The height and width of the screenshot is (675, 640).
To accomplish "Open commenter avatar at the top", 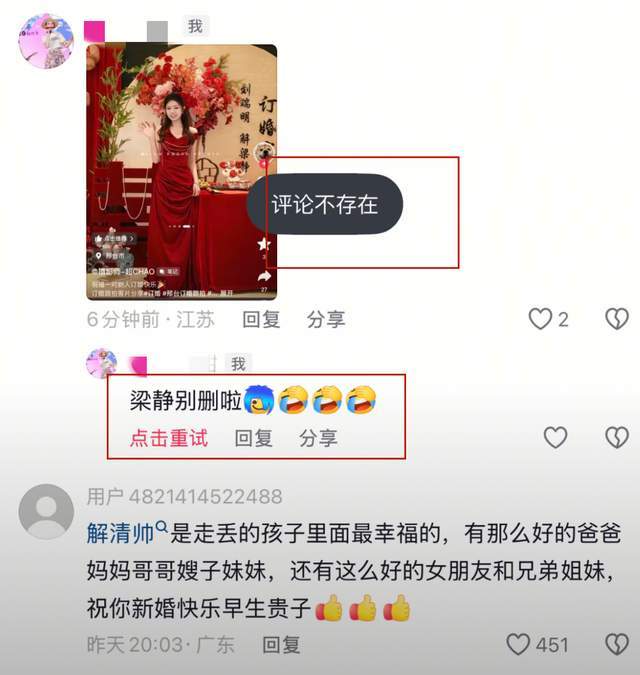I will 46,41.
